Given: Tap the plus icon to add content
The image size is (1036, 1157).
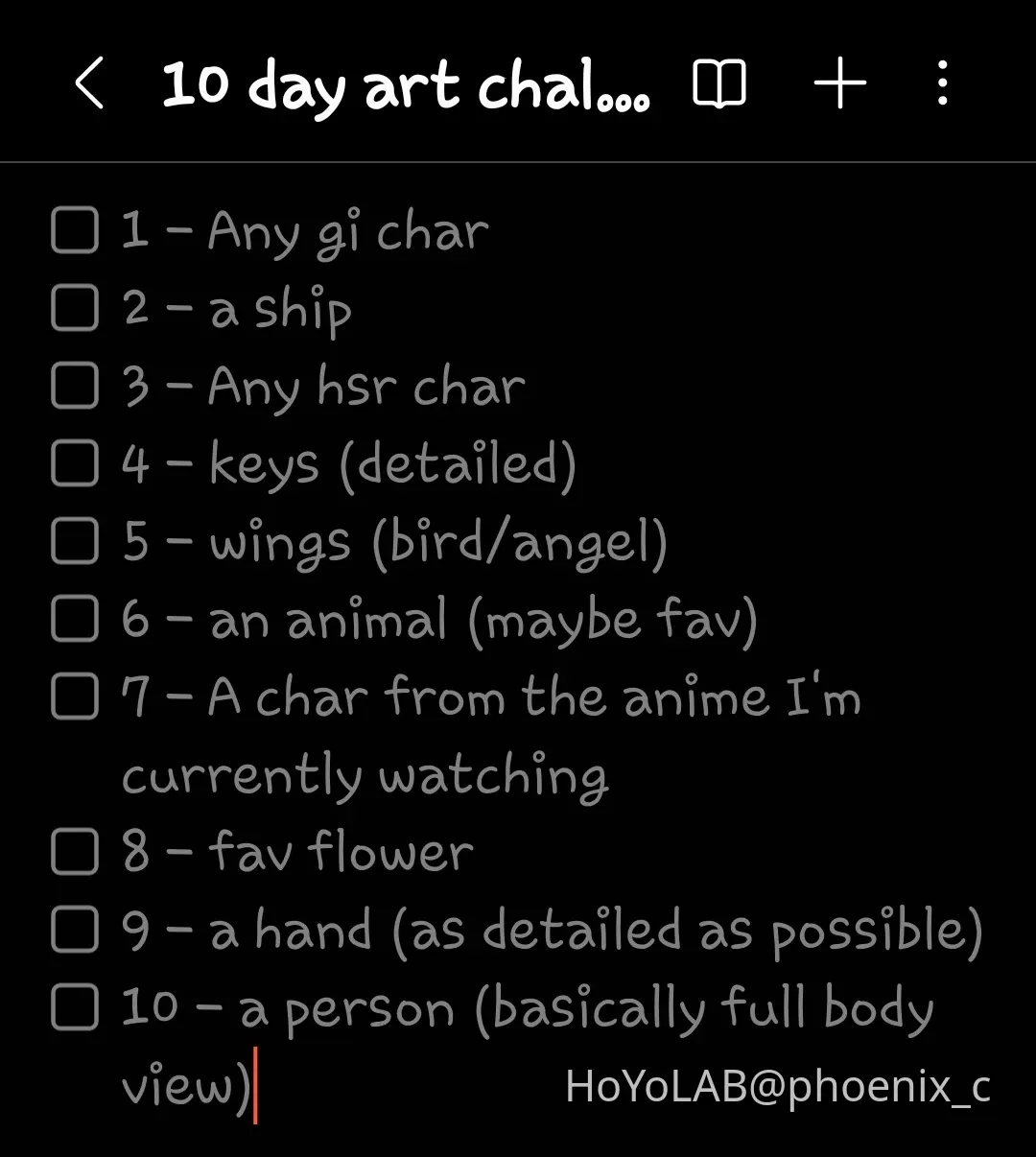Looking at the screenshot, I should point(839,84).
